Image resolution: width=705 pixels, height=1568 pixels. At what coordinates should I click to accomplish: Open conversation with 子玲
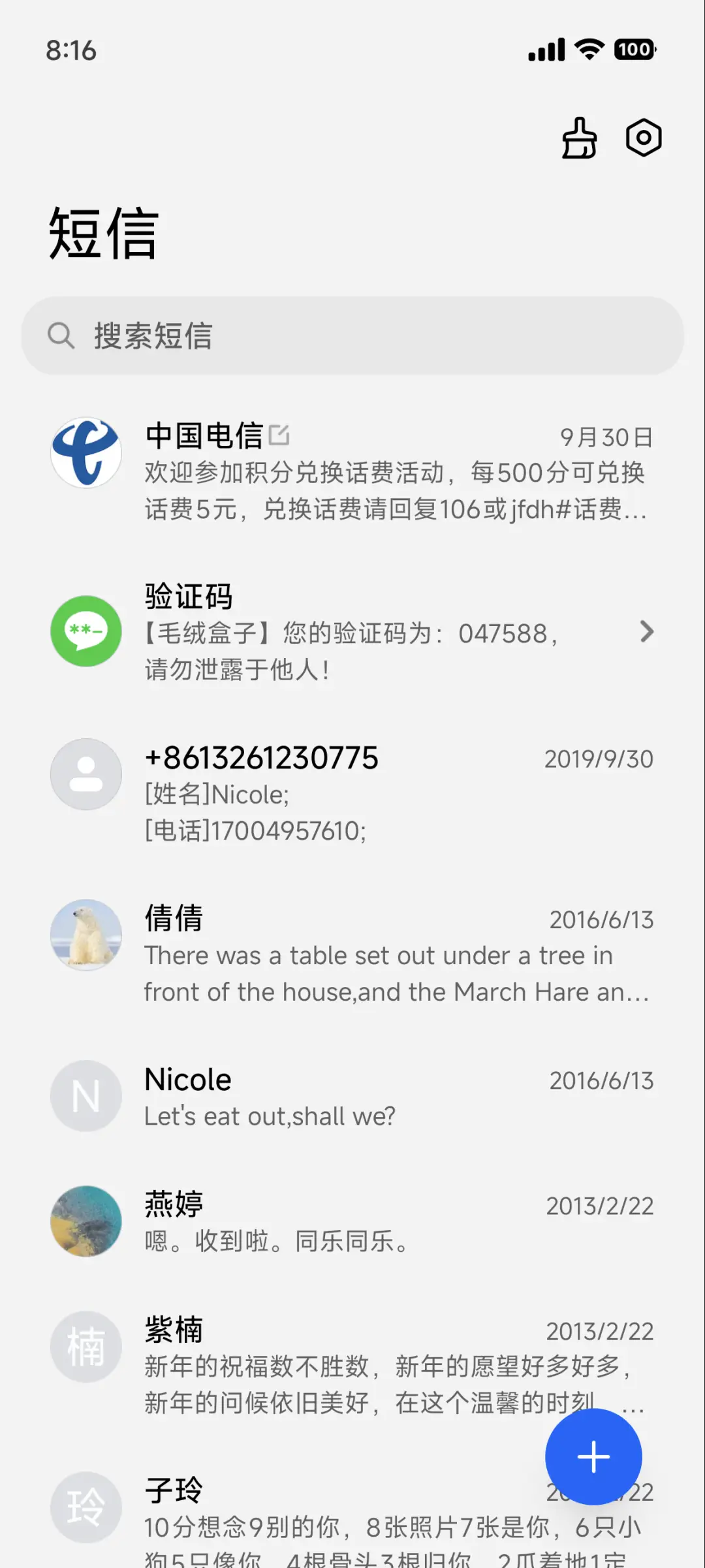326,1501
